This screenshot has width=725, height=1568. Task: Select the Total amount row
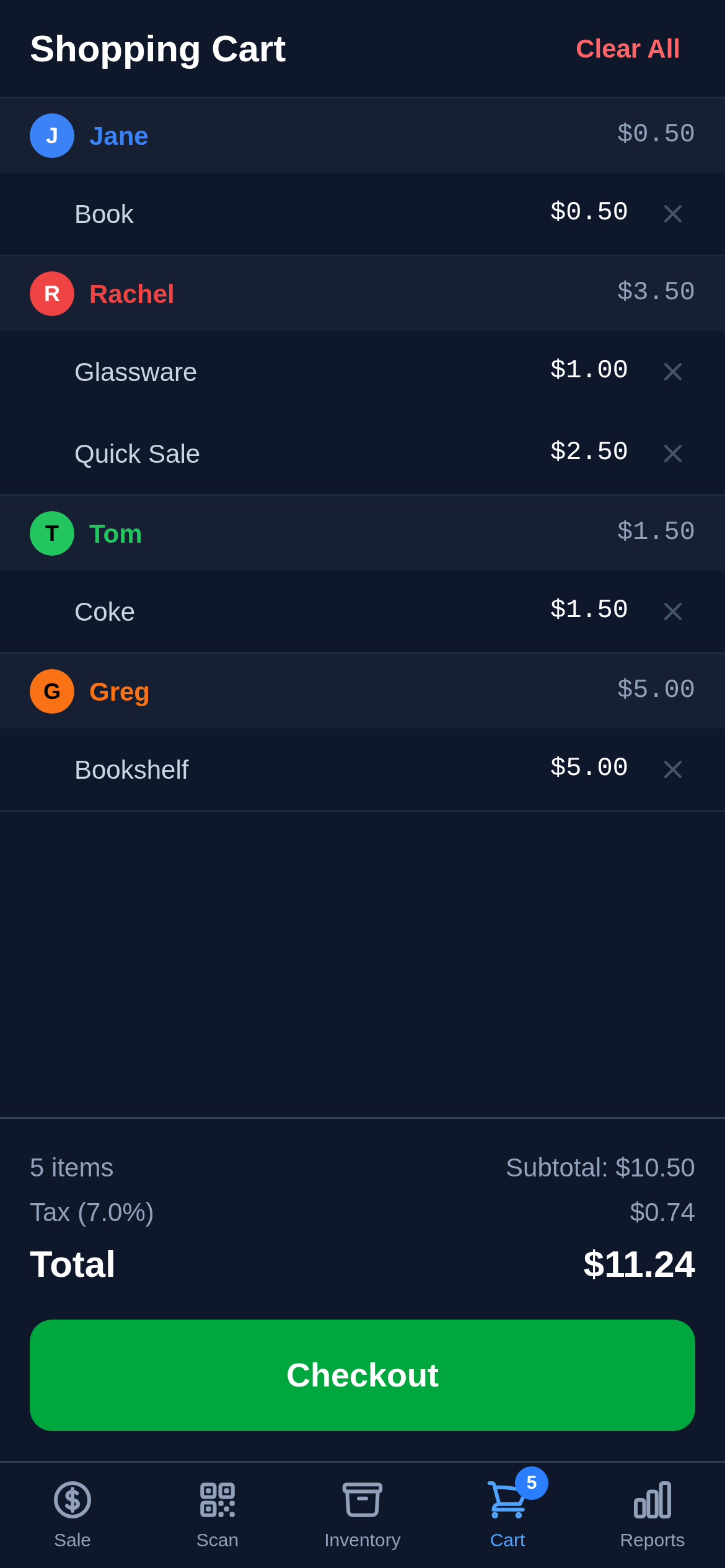tap(362, 1264)
